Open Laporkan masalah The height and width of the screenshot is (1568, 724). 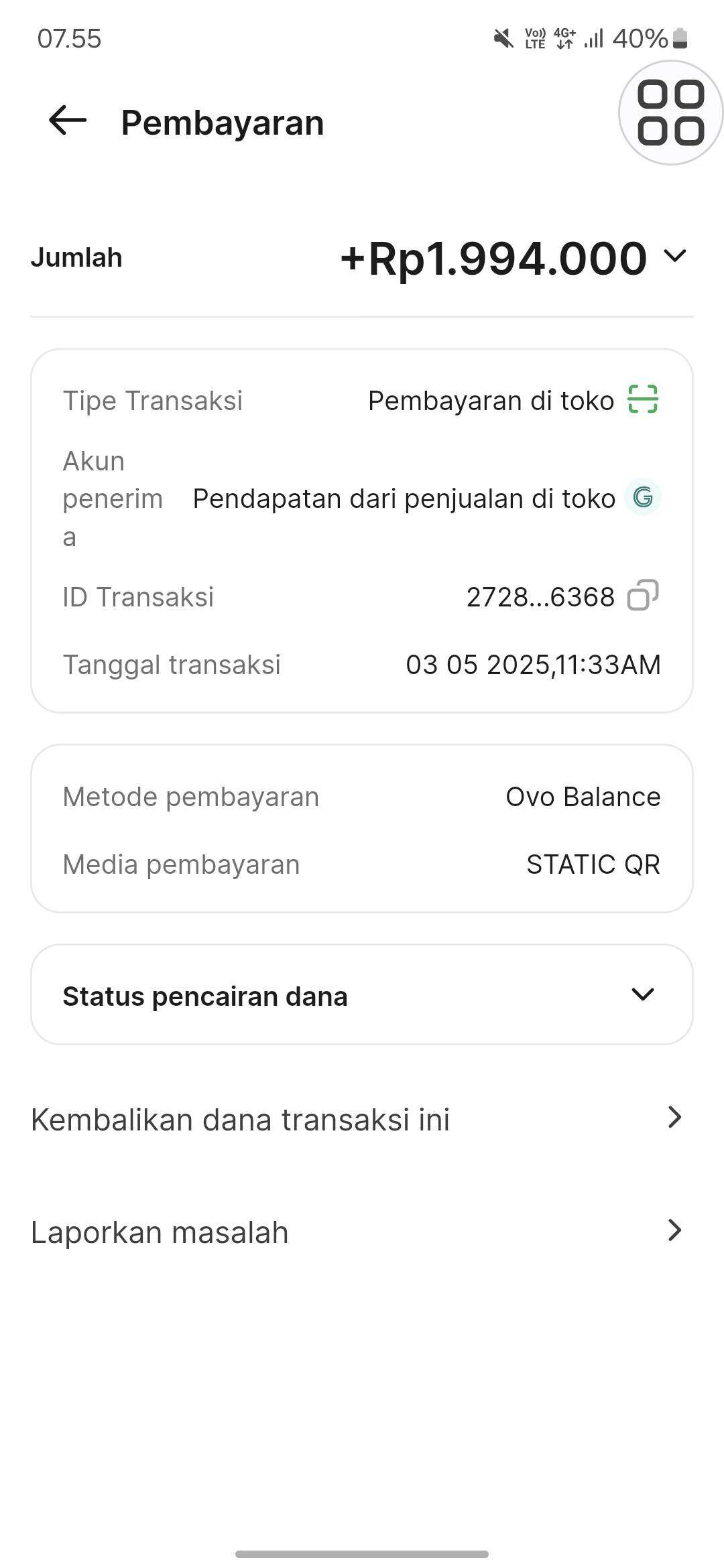362,1232
